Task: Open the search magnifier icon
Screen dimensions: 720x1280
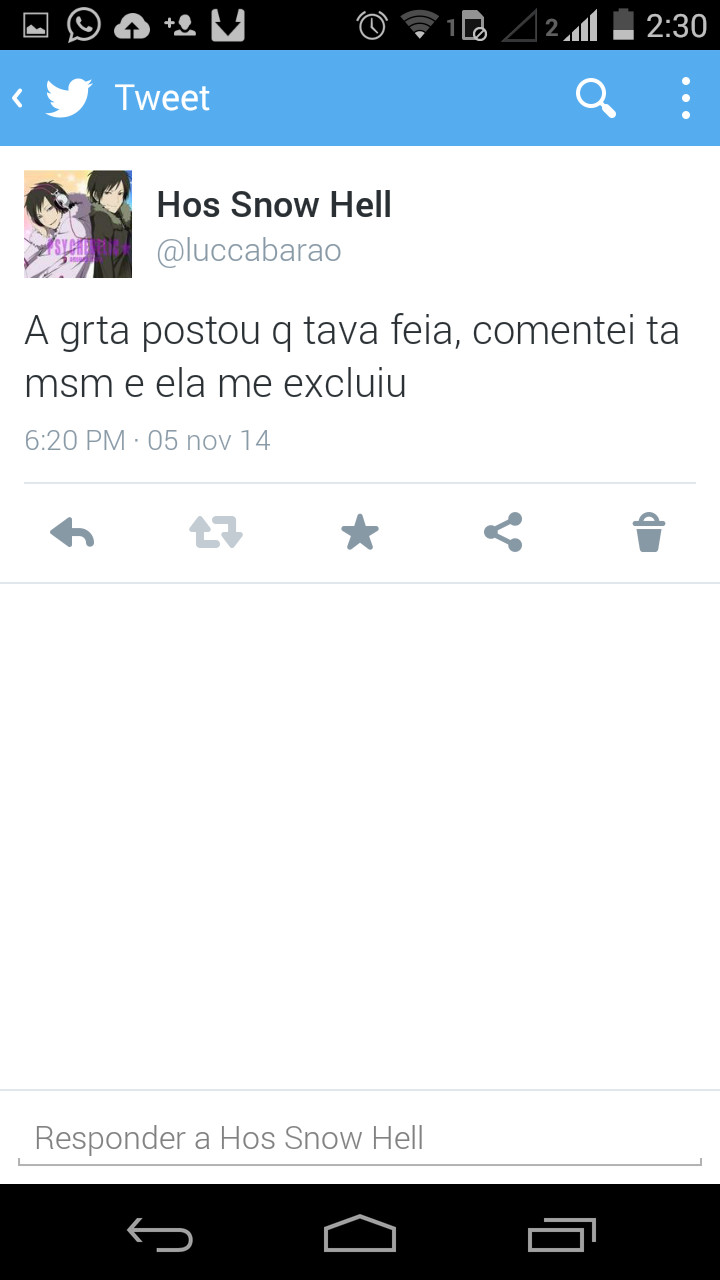Action: coord(595,98)
